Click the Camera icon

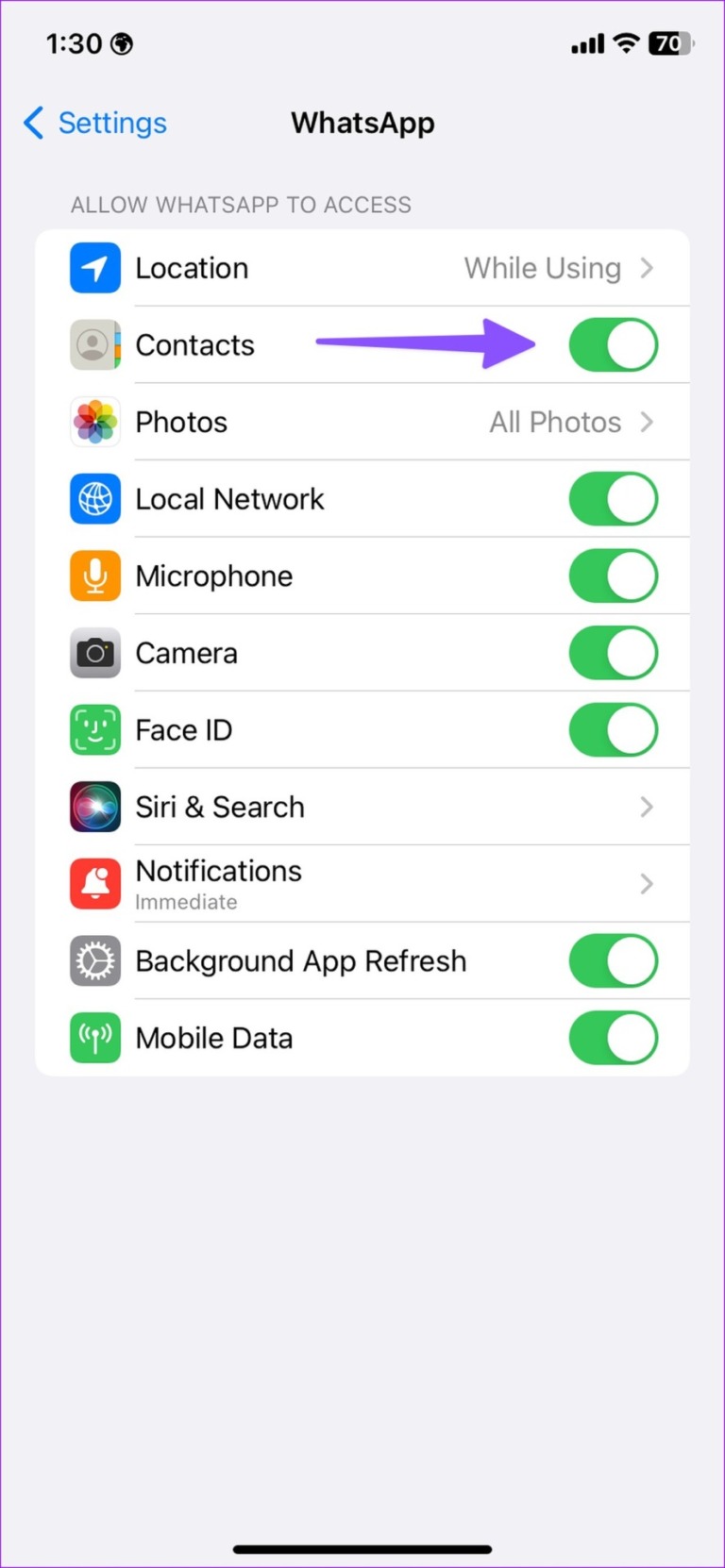tap(94, 653)
